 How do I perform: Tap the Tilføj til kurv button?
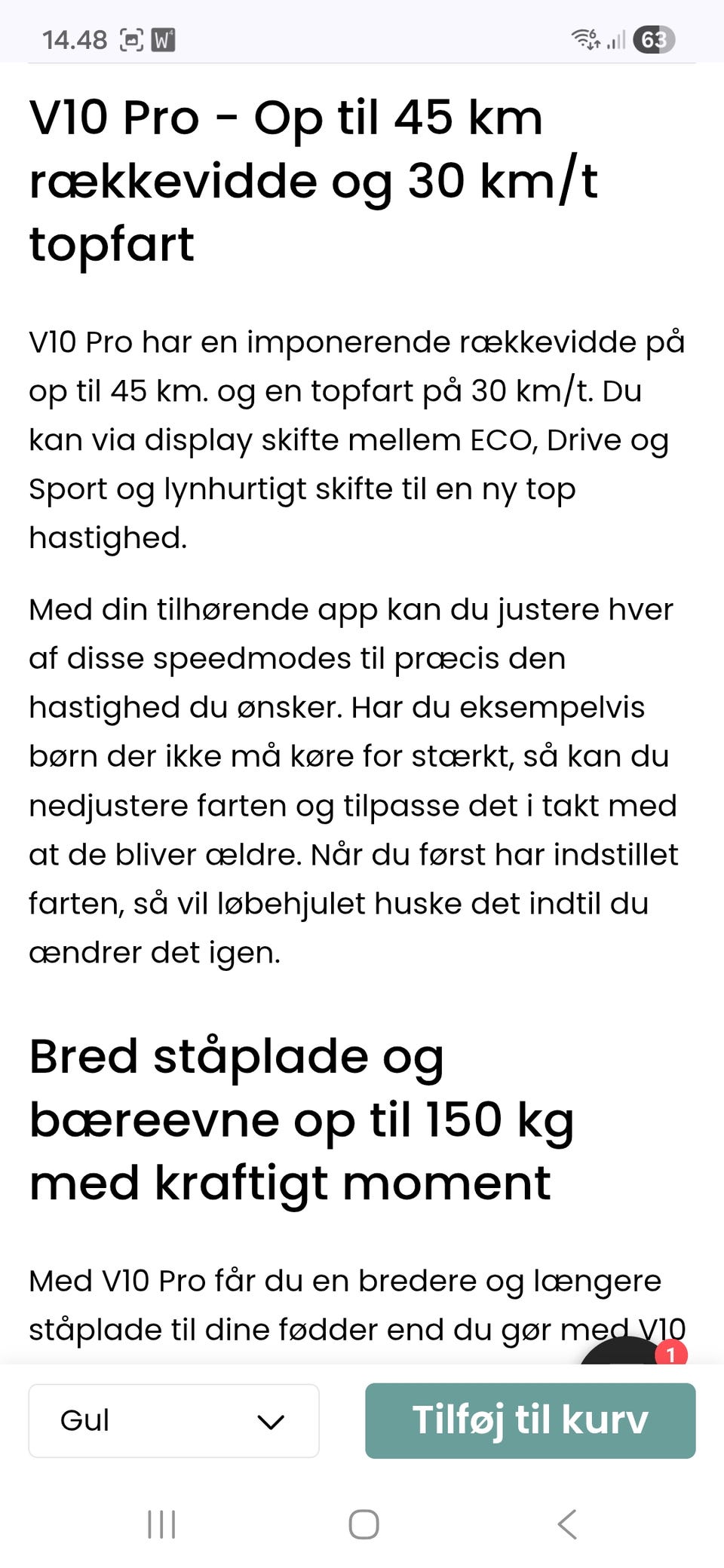point(530,1420)
